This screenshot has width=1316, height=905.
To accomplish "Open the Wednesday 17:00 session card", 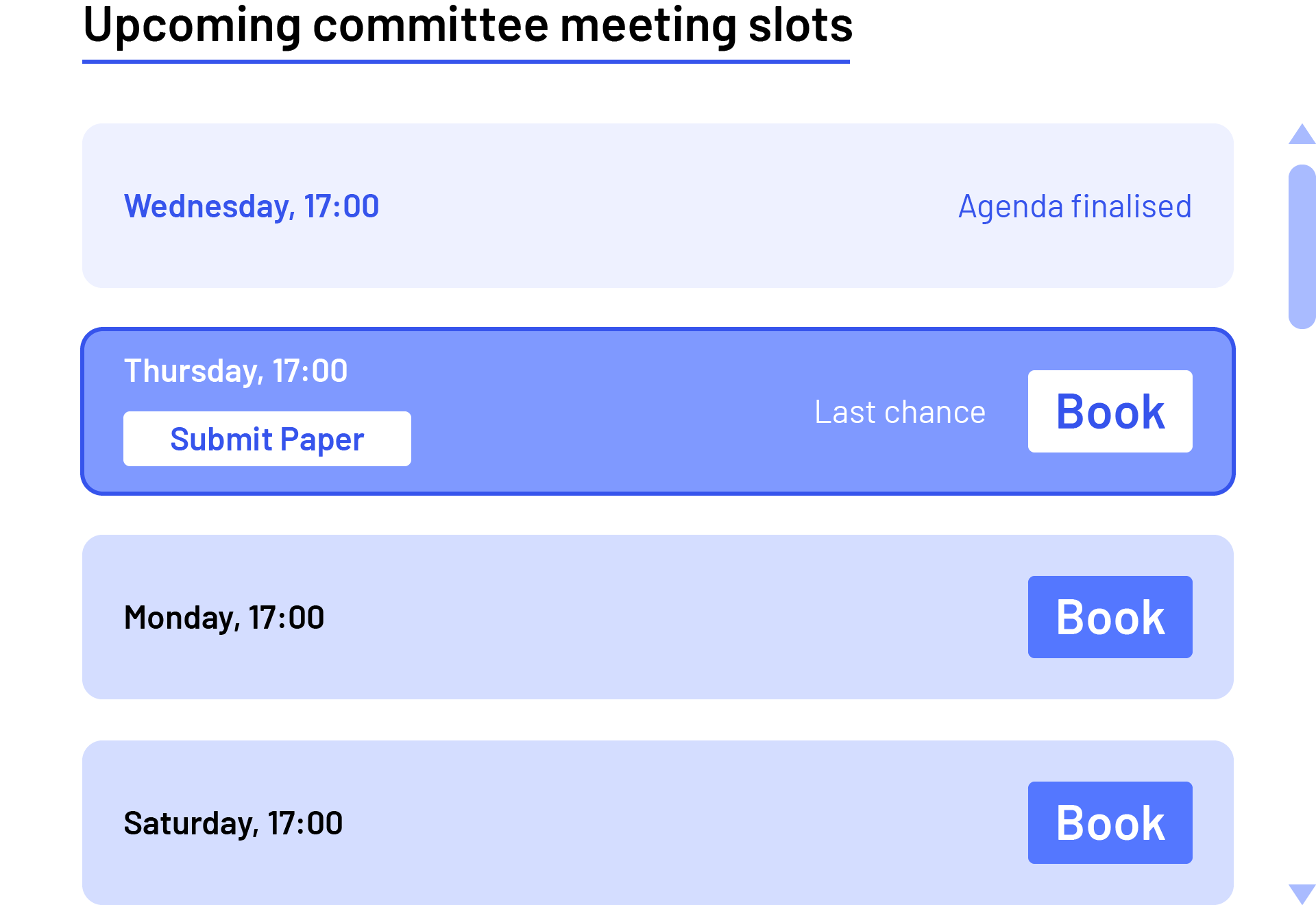I will 657,206.
